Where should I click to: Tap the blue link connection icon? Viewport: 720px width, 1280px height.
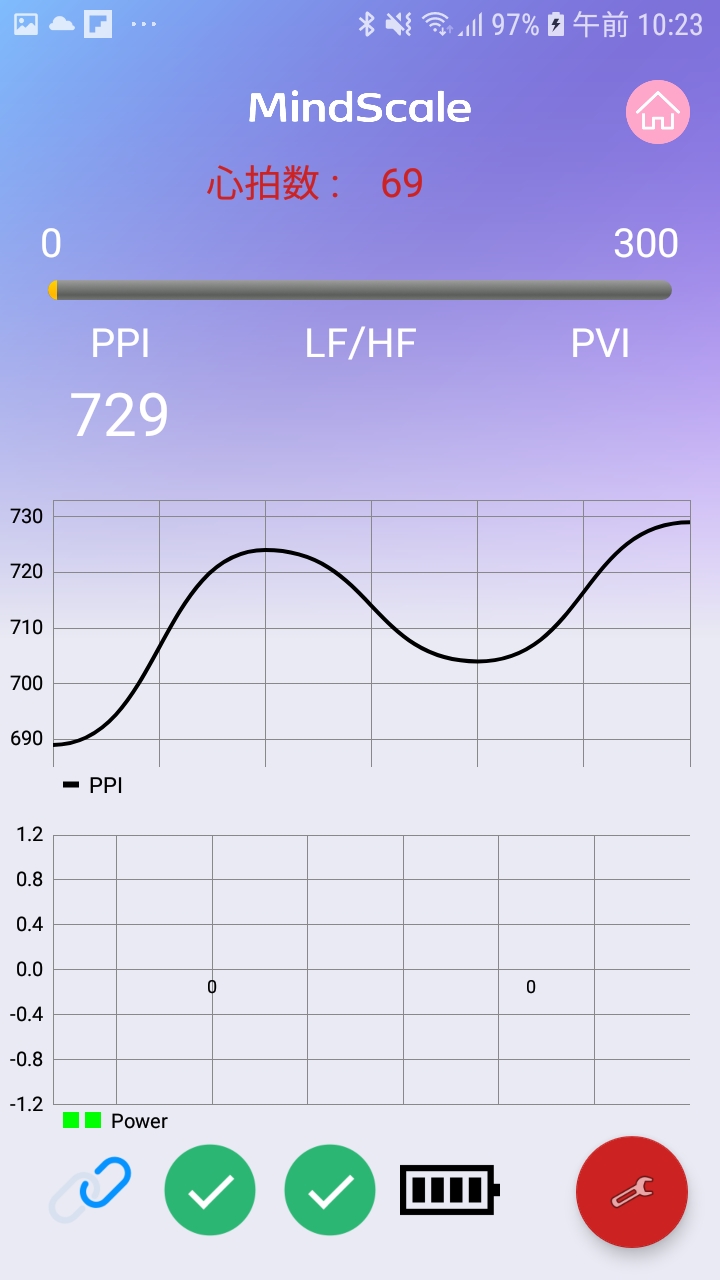point(91,1190)
